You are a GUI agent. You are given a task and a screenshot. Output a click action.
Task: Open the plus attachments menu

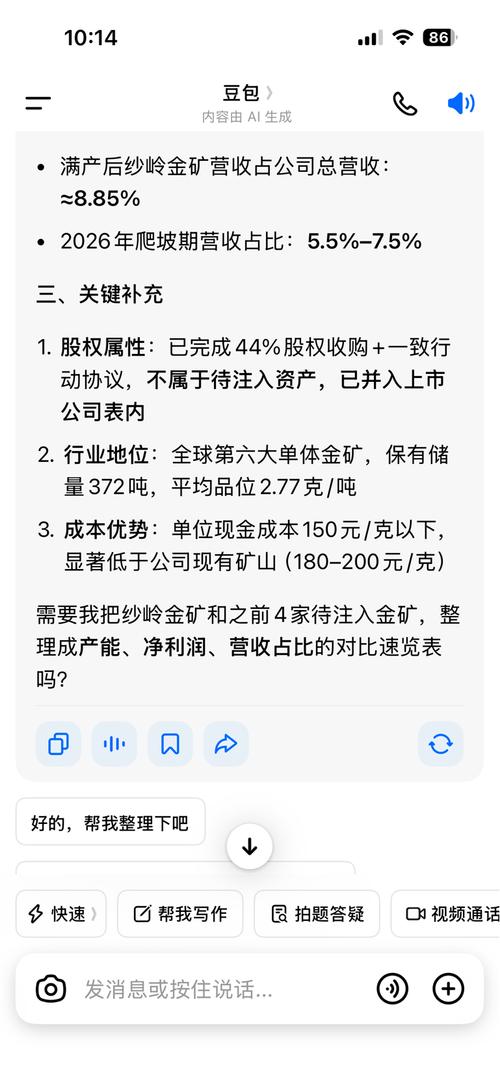click(448, 990)
